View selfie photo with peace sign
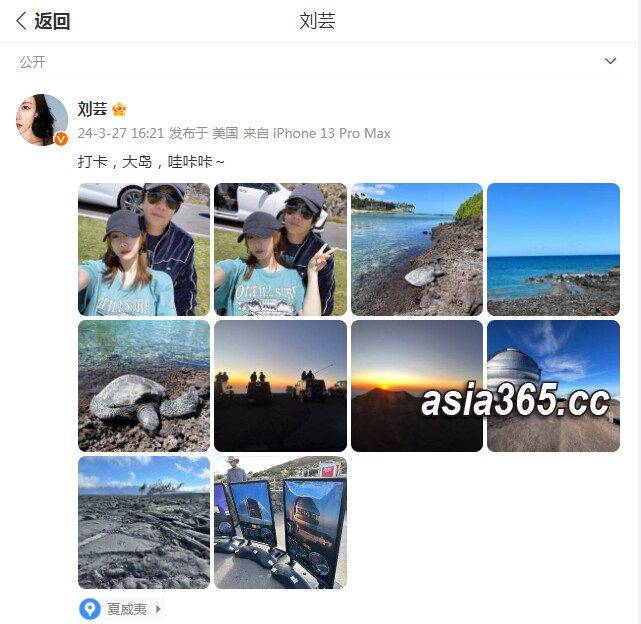641x624 pixels. click(x=280, y=249)
